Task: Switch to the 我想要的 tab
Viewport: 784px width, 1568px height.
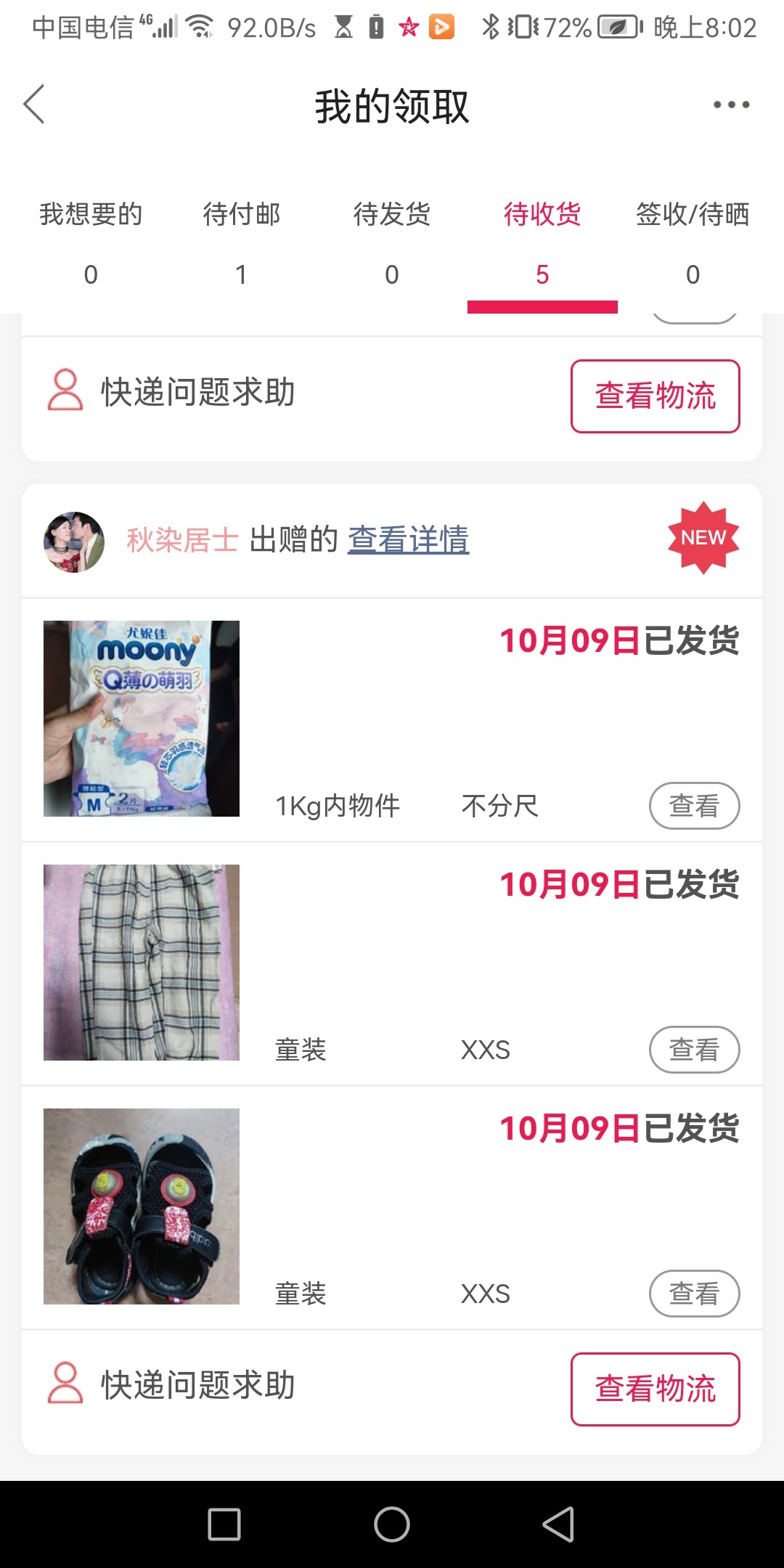Action: (x=91, y=241)
